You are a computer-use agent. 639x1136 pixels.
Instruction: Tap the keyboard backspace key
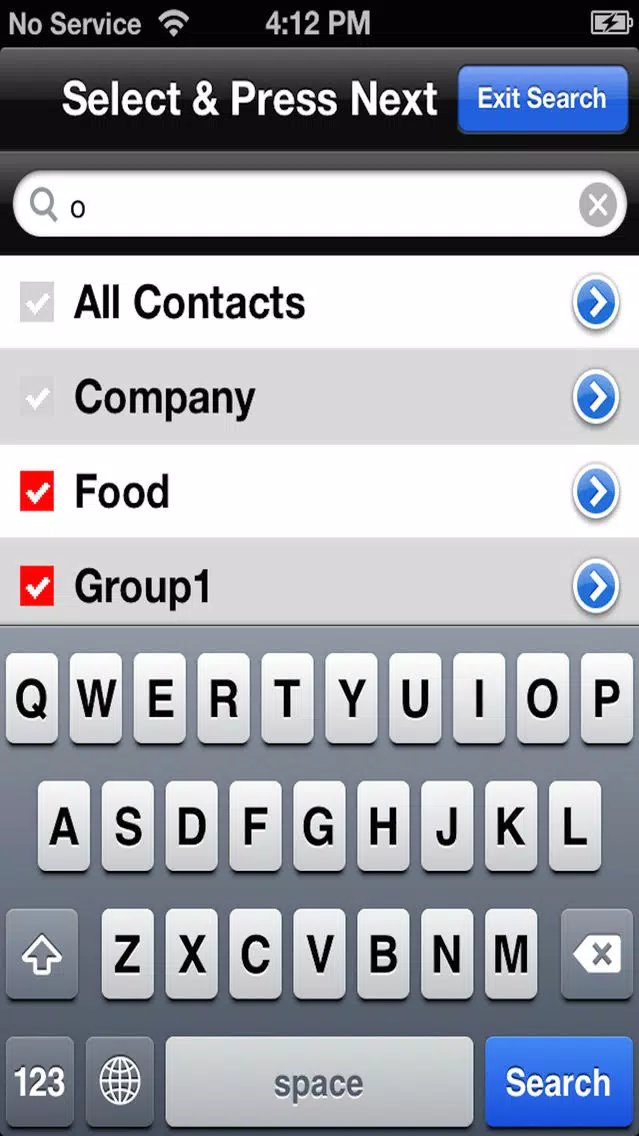click(x=597, y=954)
